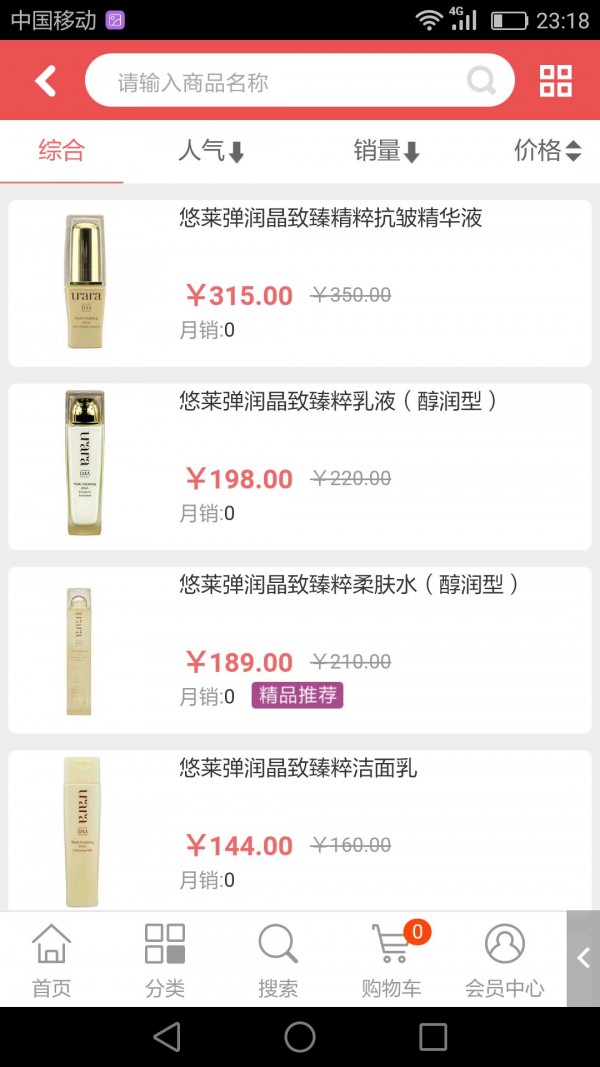Screen dimensions: 600x1067
Task: Go to the 首页 tab
Action: point(52,960)
